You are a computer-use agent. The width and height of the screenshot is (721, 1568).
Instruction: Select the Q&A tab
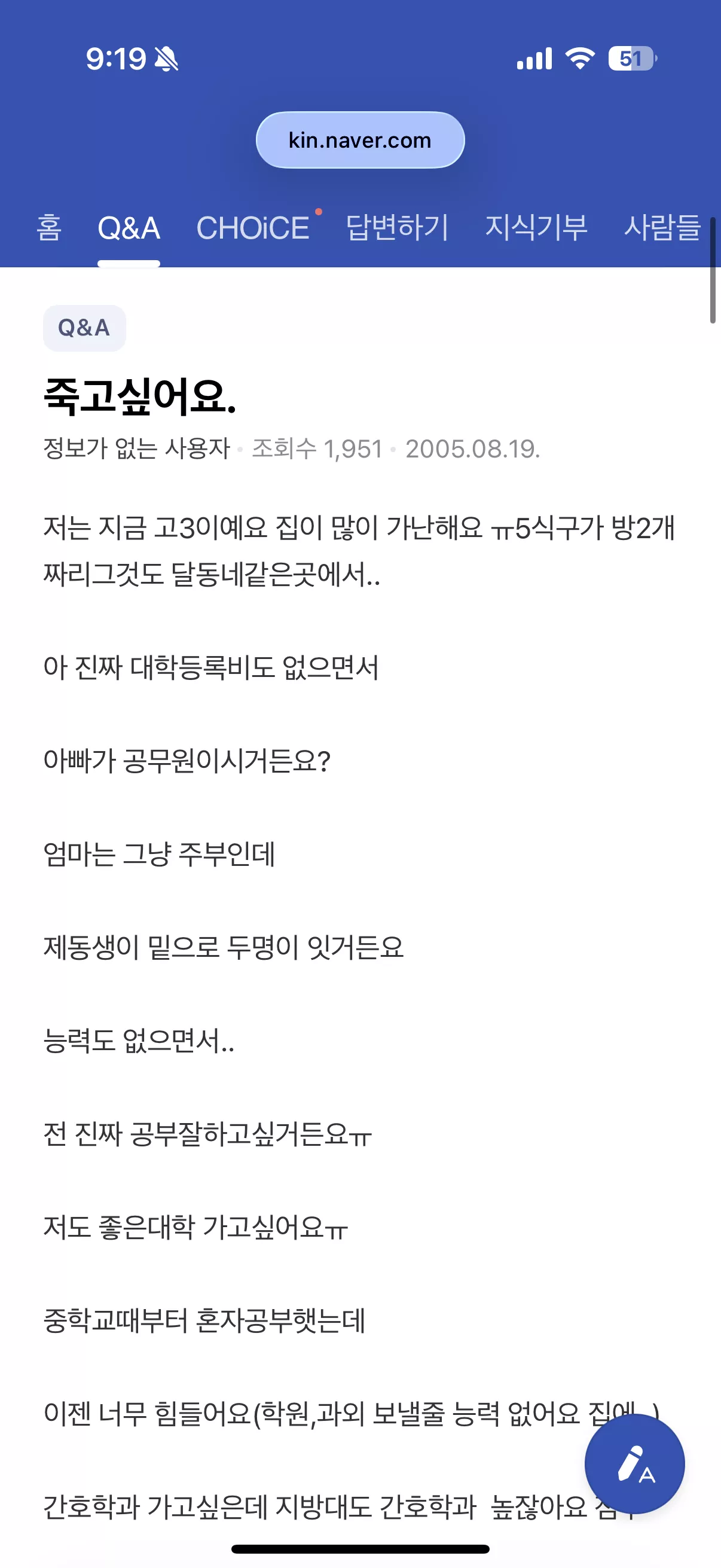[x=129, y=228]
